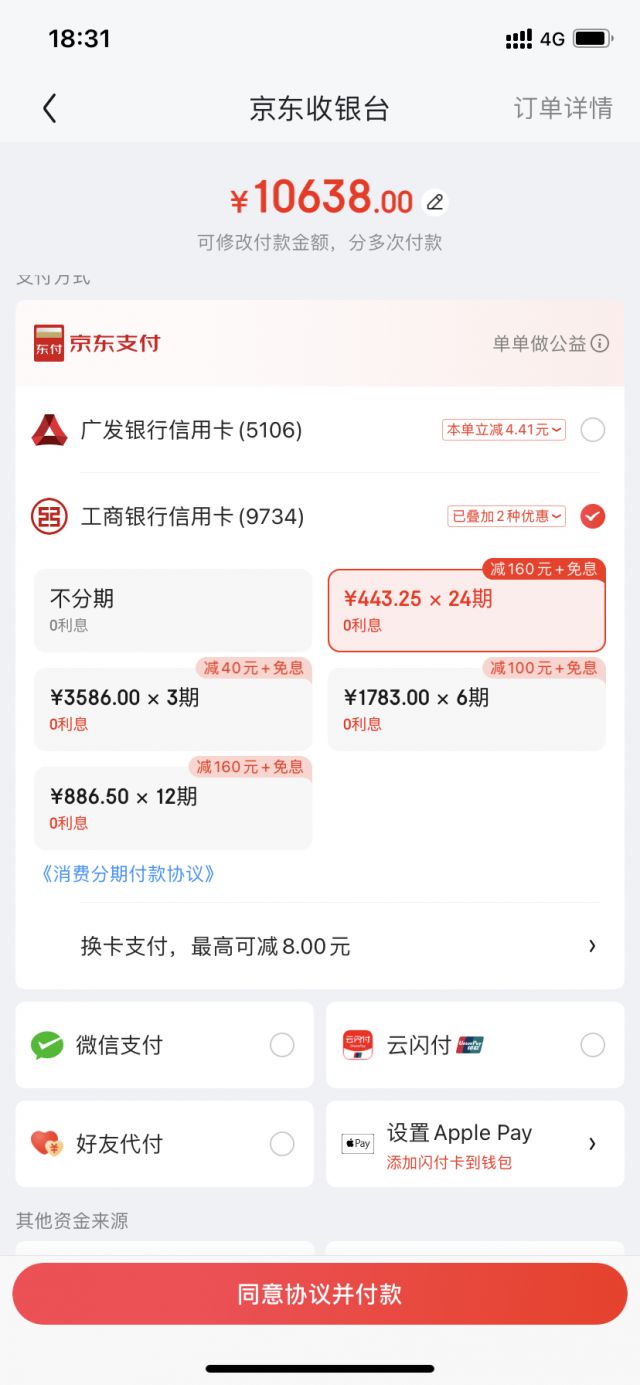Viewport: 640px width, 1385px height.
Task: Tap 同意协议并付款 to confirm payment
Action: click(320, 1294)
